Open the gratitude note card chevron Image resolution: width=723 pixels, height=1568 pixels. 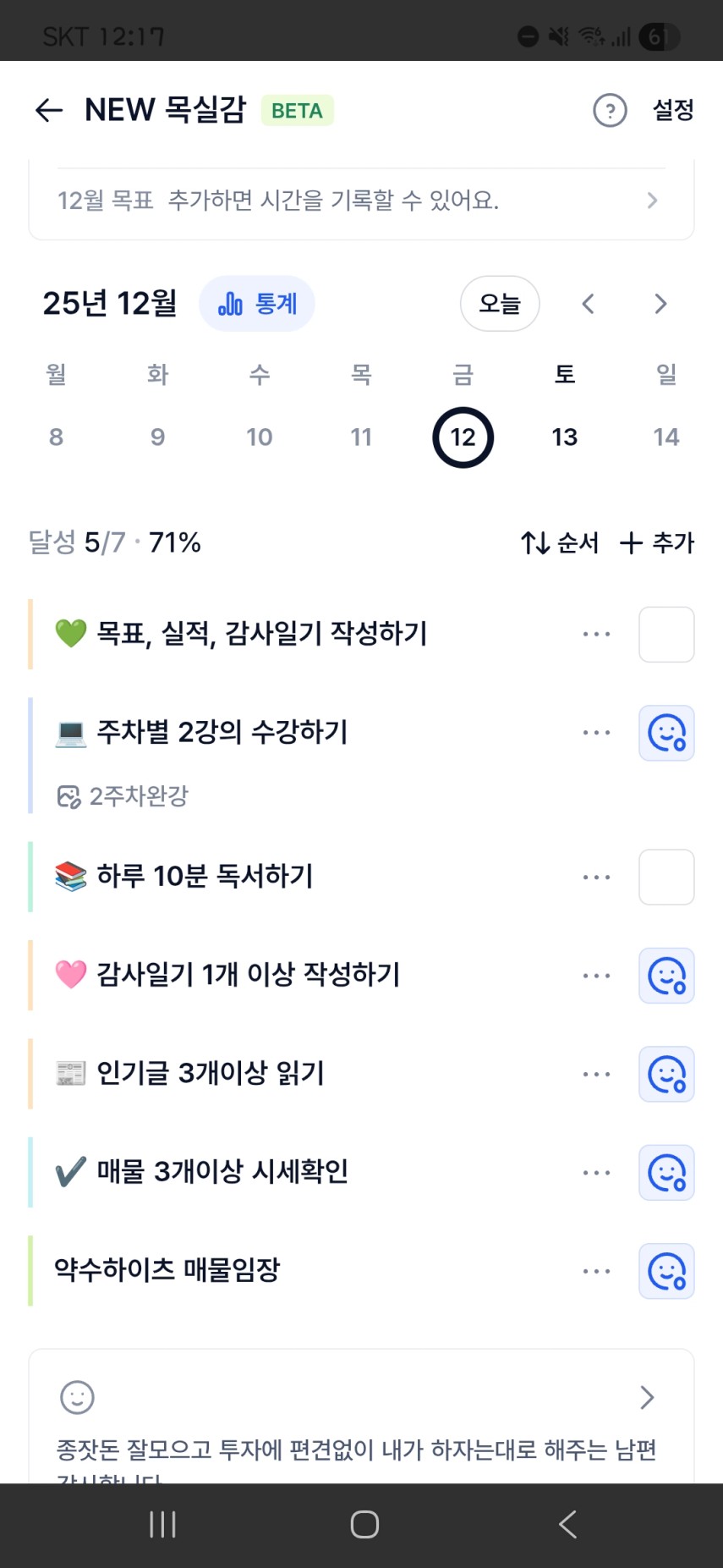coord(647,1397)
